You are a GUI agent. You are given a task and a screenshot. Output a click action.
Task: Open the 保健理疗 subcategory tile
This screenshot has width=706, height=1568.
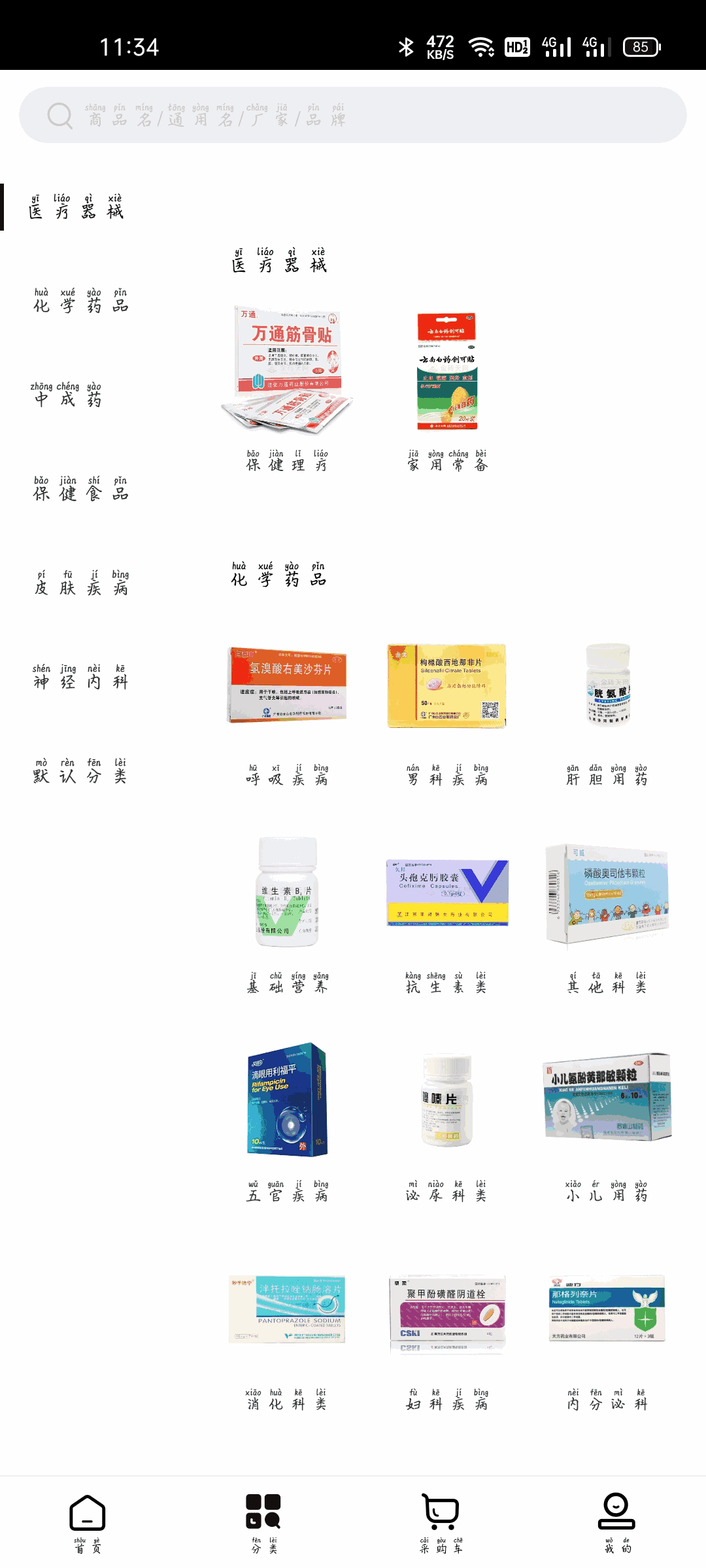(287, 385)
